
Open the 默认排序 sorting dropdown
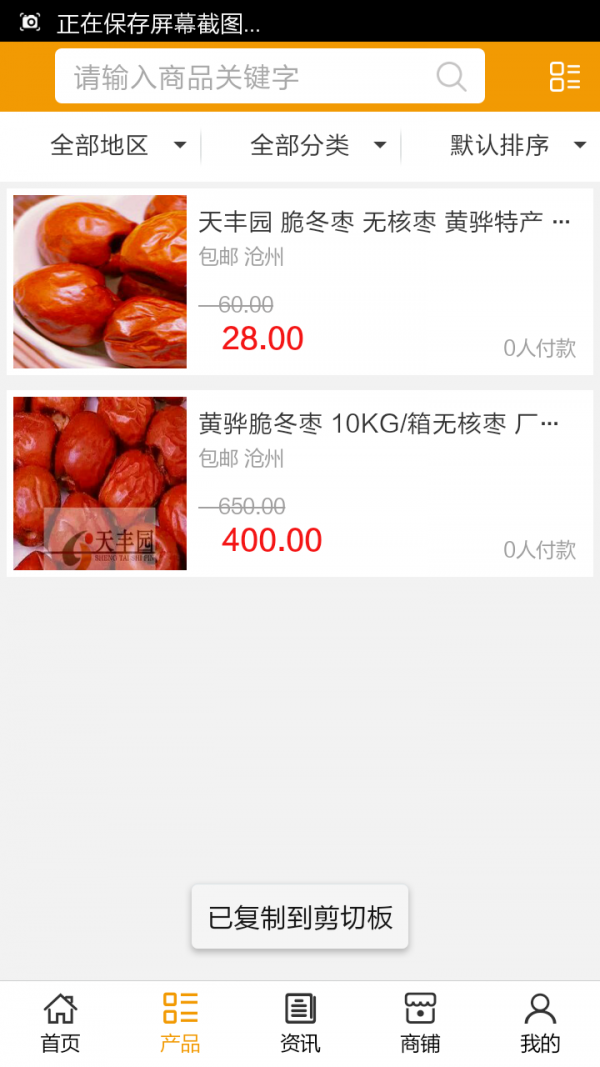(517, 146)
